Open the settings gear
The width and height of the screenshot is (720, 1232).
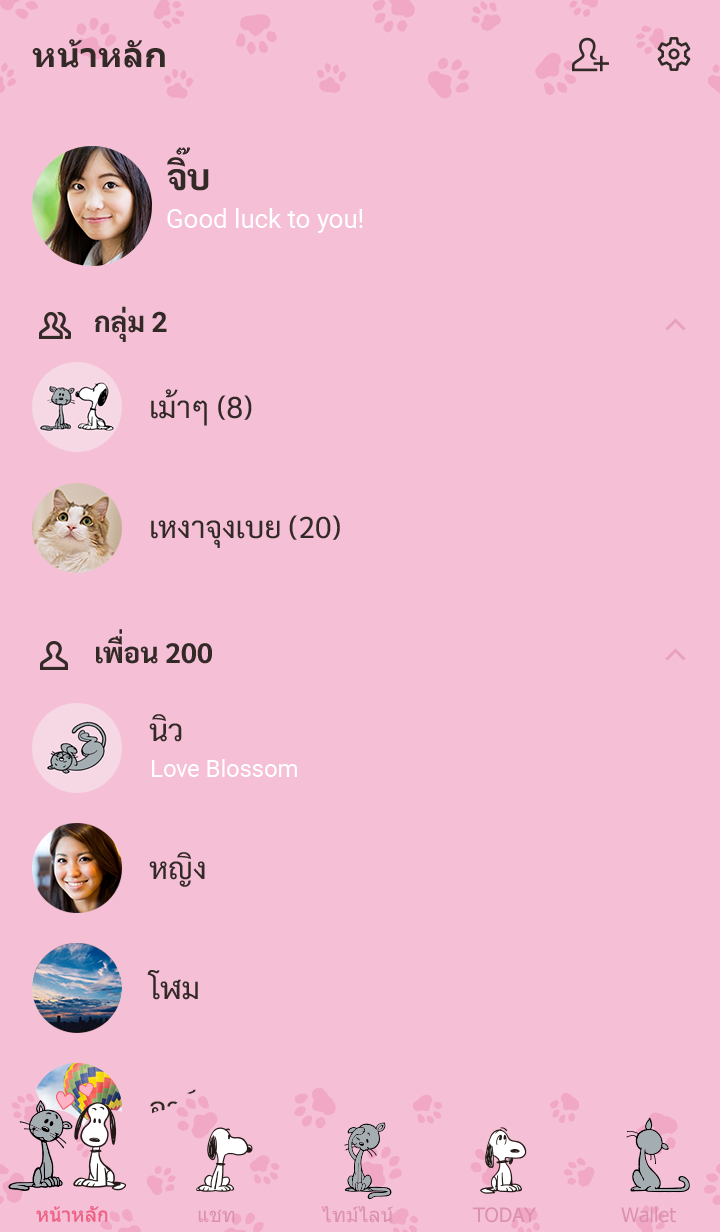pyautogui.click(x=674, y=54)
